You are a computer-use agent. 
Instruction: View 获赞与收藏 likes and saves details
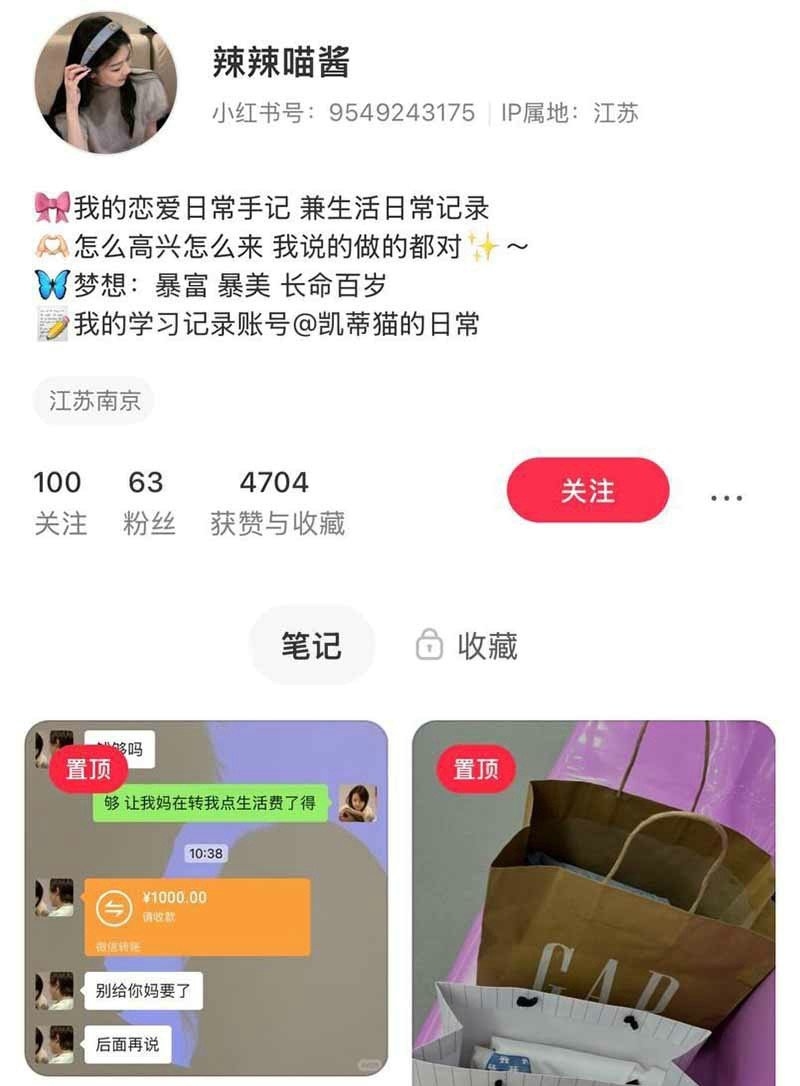(x=276, y=502)
